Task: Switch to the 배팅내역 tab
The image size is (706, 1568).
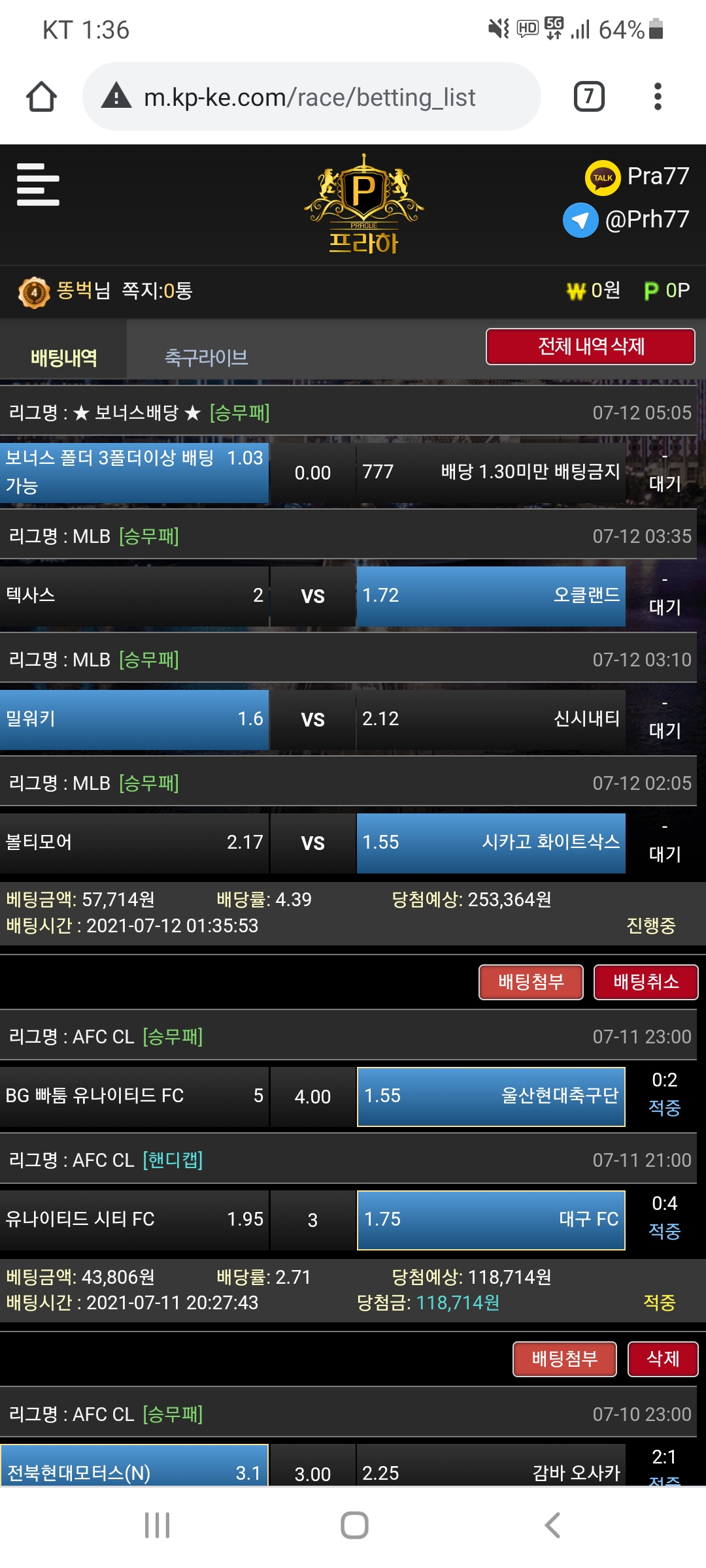Action: coord(63,357)
